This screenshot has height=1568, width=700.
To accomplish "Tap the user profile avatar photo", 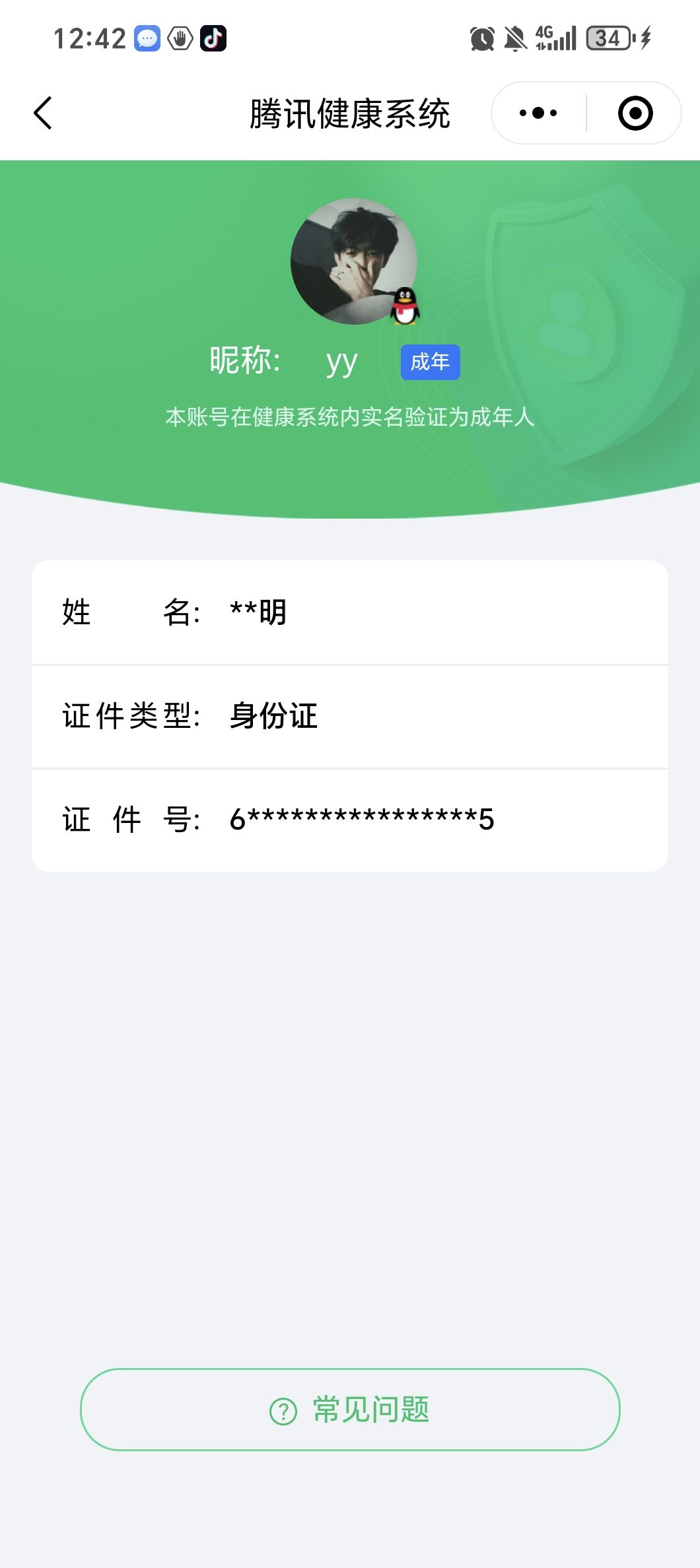I will click(350, 261).
